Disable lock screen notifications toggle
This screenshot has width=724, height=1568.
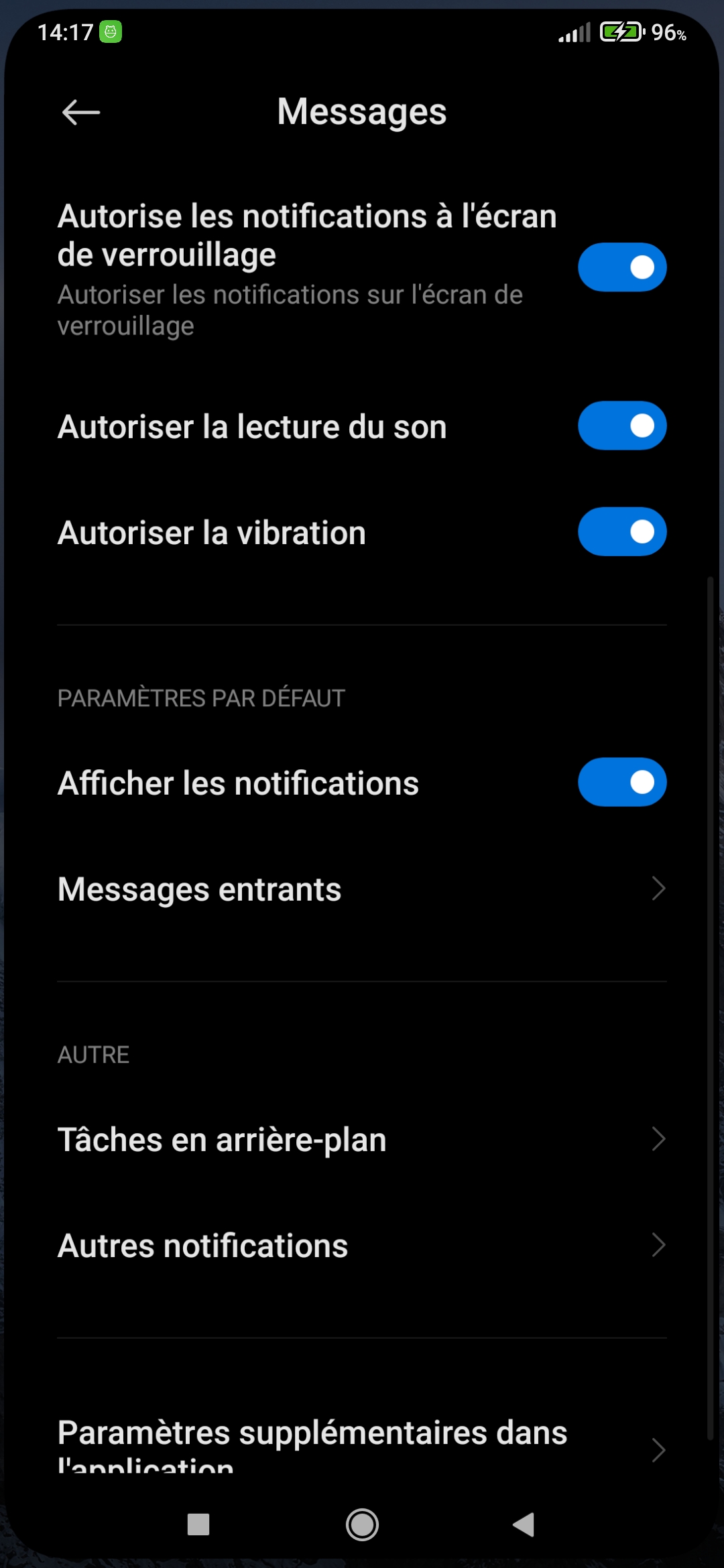tap(622, 267)
